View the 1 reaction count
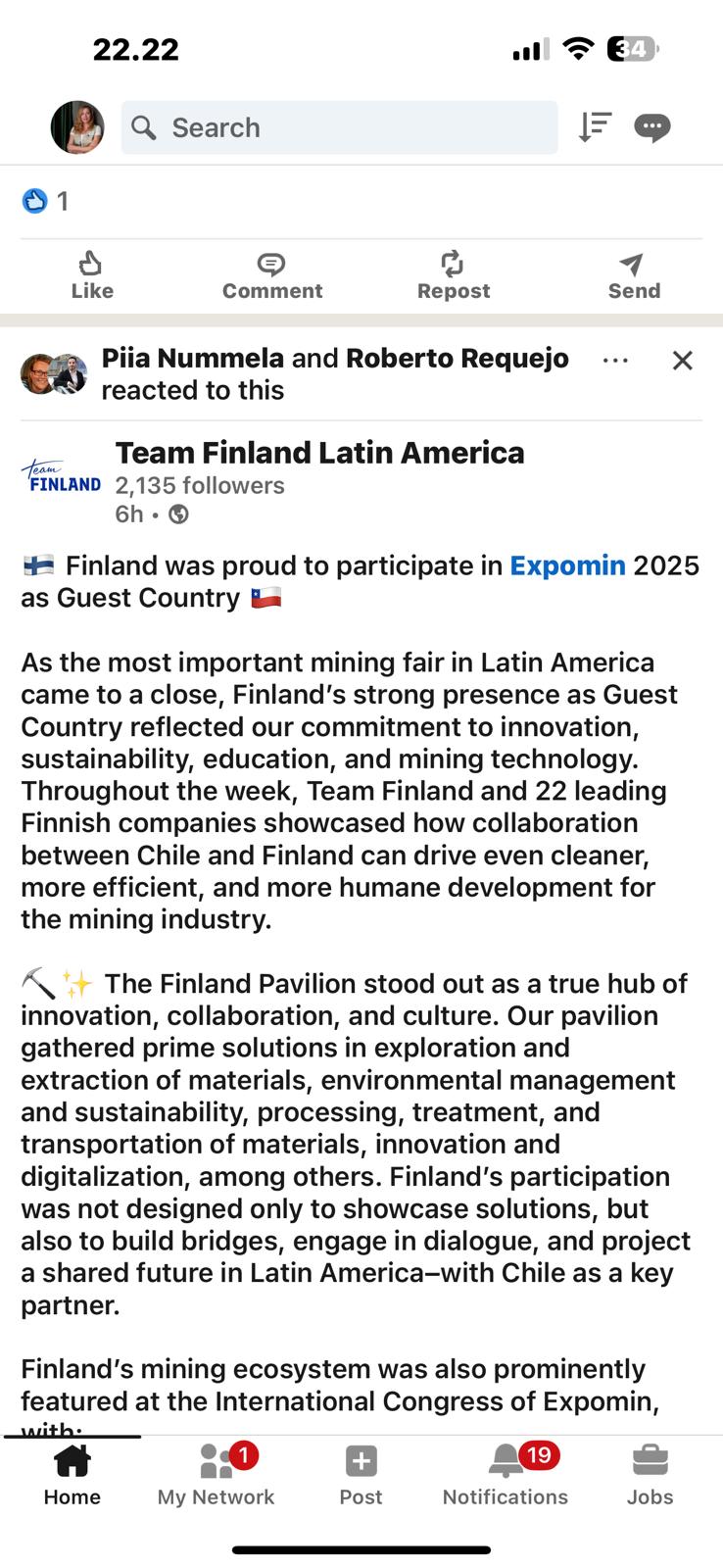Viewport: 723px width, 1568px height. tap(45, 201)
